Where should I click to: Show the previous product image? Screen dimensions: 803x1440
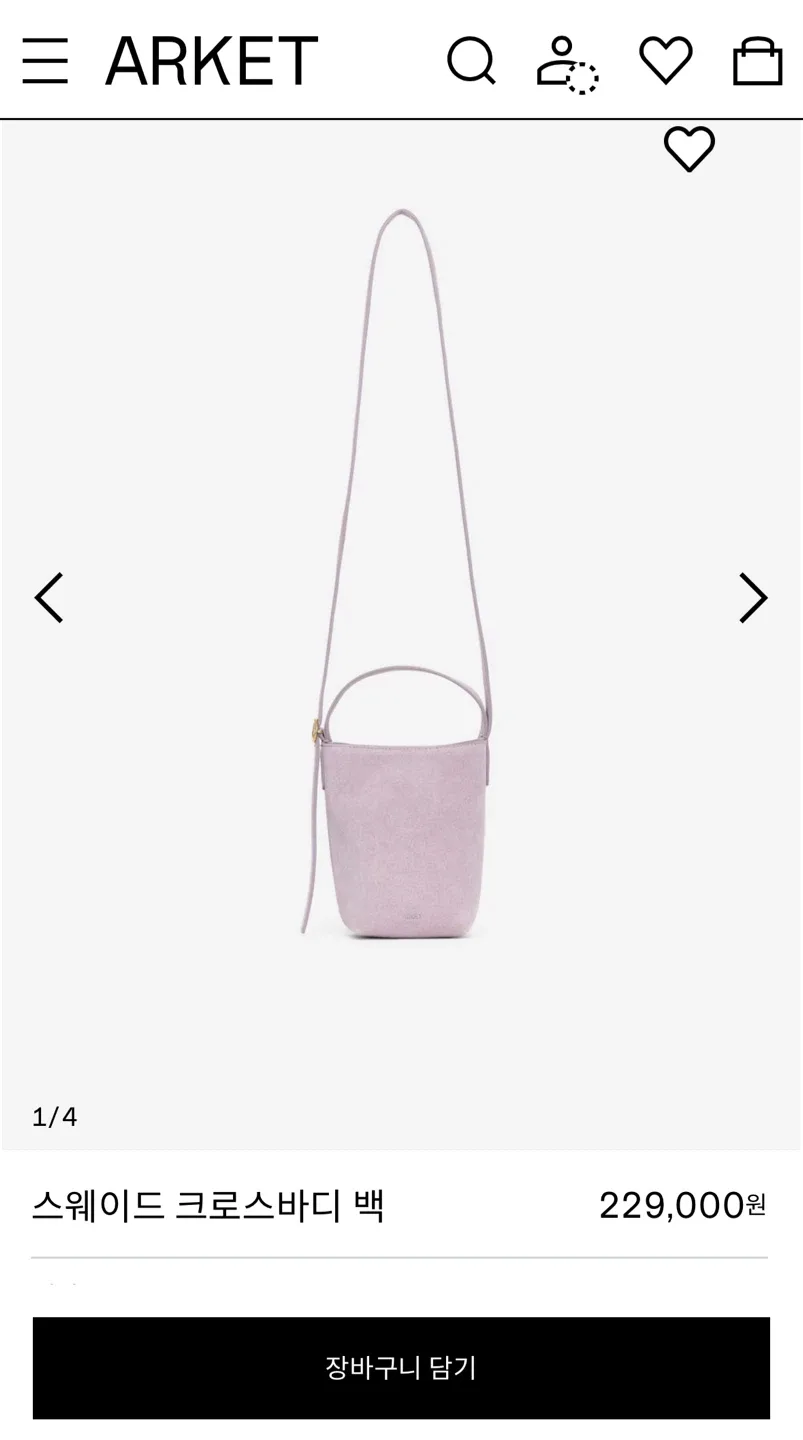tap(49, 598)
